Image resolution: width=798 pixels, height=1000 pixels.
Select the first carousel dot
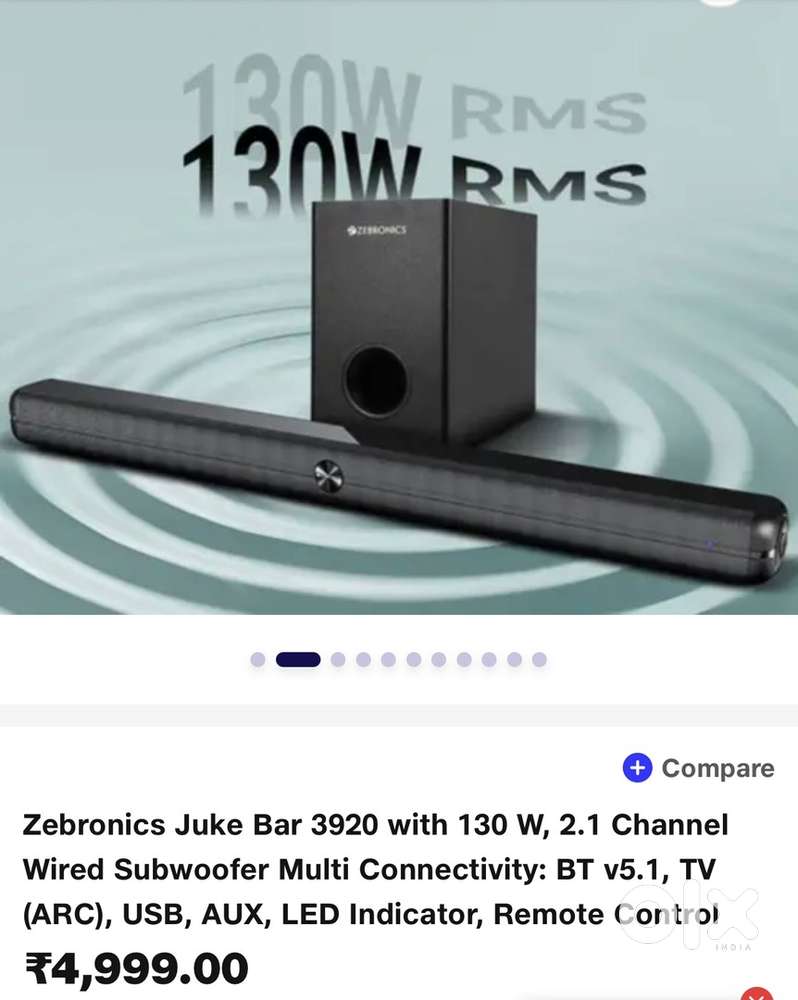pyautogui.click(x=256, y=659)
